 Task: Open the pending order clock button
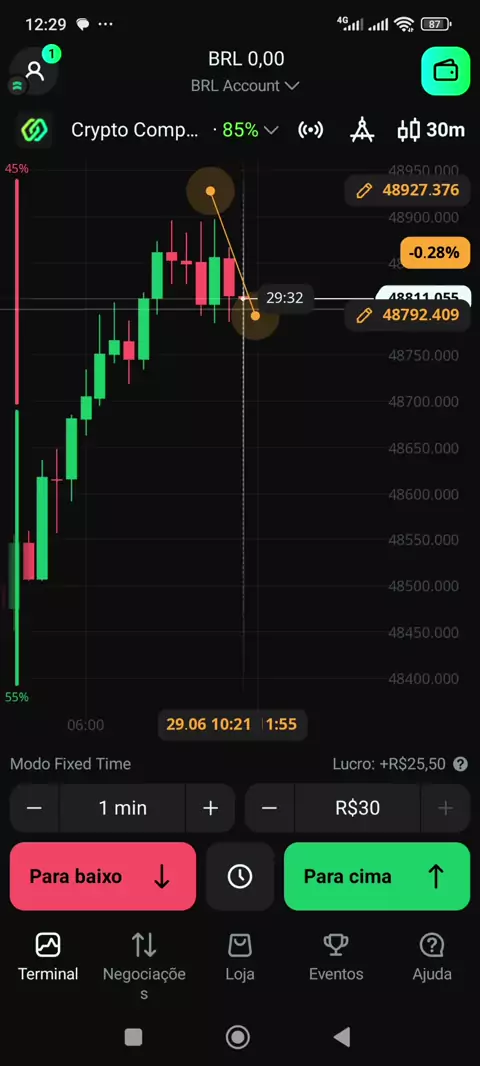coord(240,876)
